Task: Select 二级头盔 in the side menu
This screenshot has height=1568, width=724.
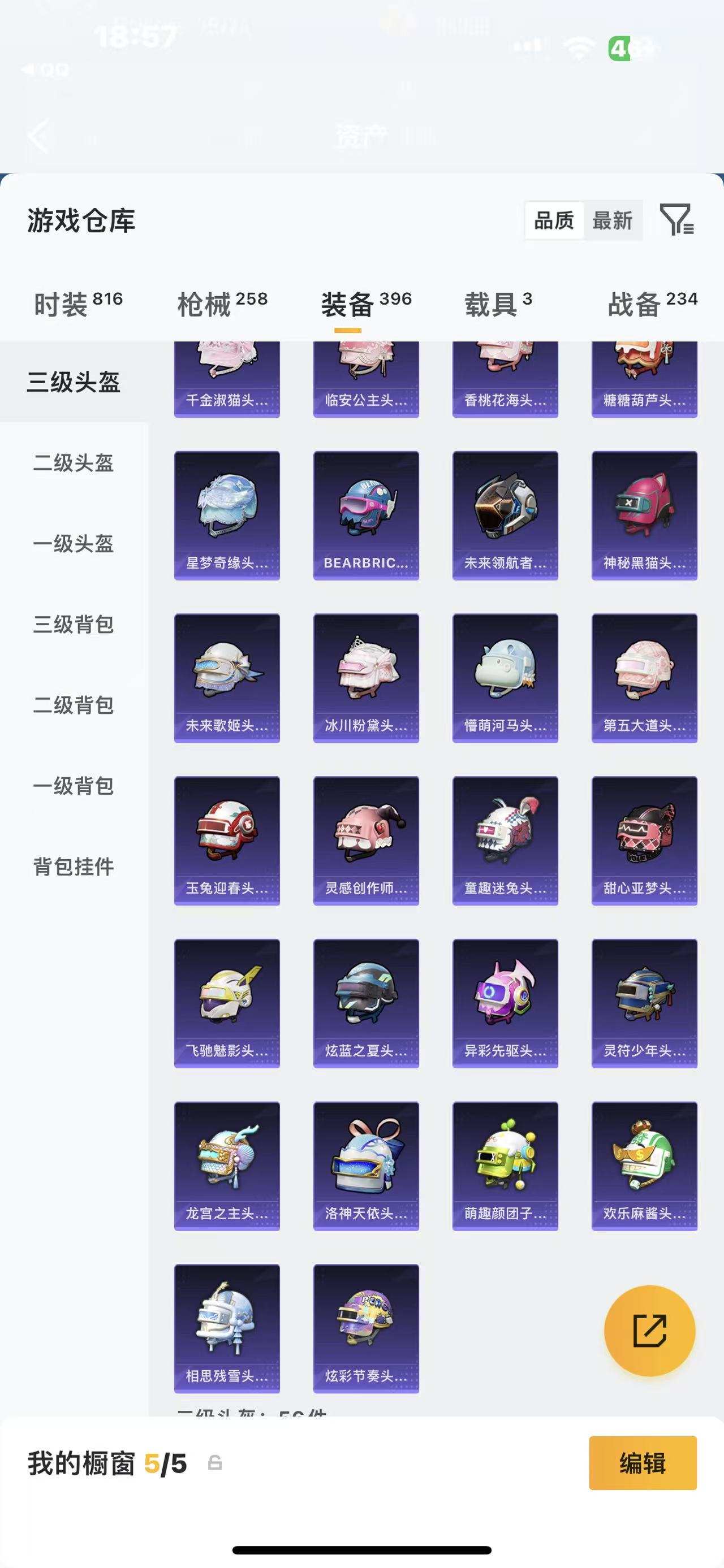Action: tap(74, 462)
